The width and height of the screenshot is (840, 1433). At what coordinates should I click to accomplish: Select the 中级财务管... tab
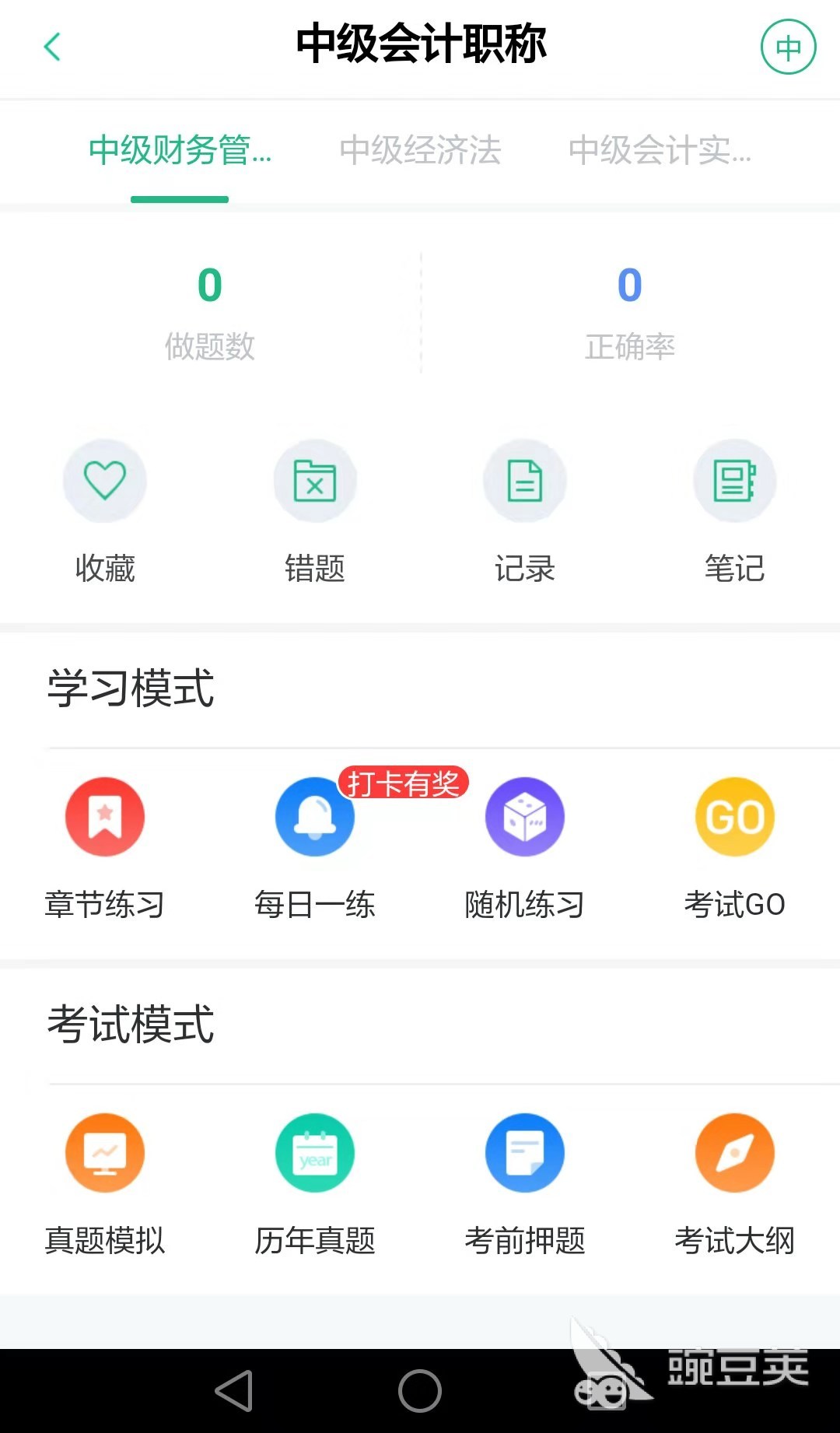coord(180,149)
